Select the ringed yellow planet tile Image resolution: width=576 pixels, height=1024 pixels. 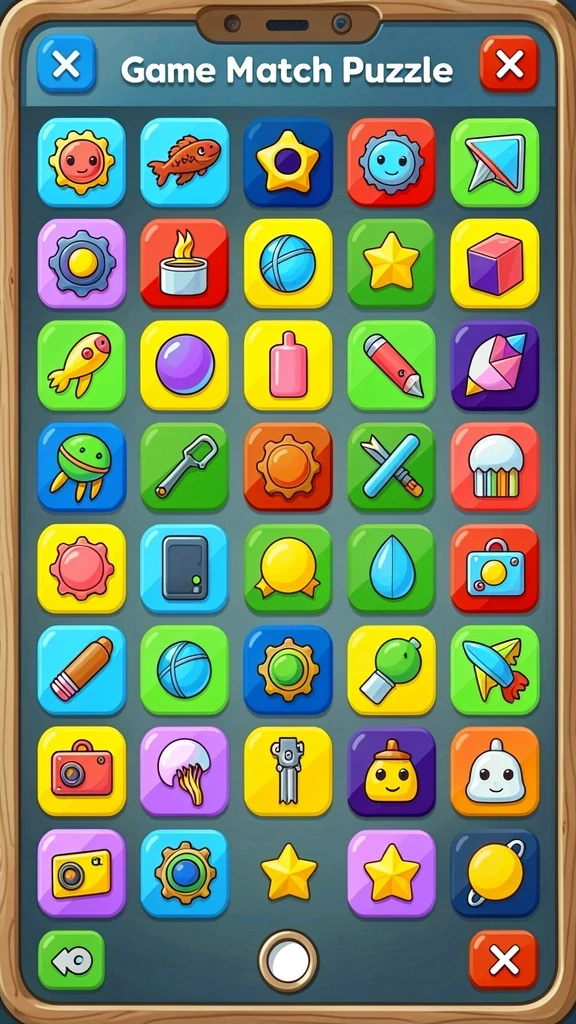coord(495,873)
